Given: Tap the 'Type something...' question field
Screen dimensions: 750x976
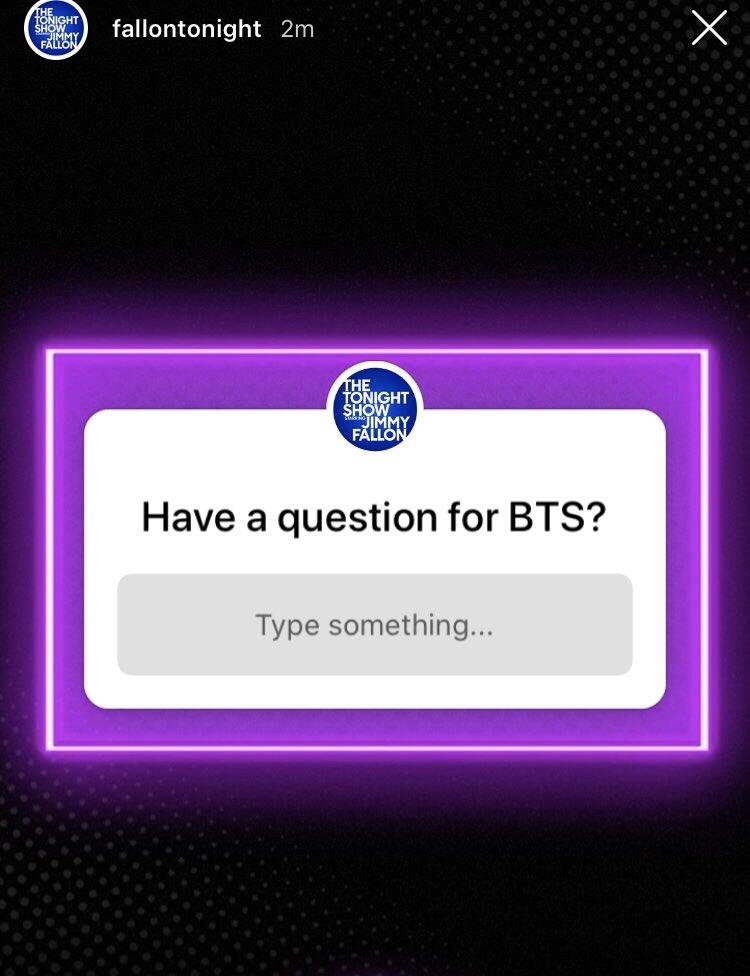Looking at the screenshot, I should (375, 625).
